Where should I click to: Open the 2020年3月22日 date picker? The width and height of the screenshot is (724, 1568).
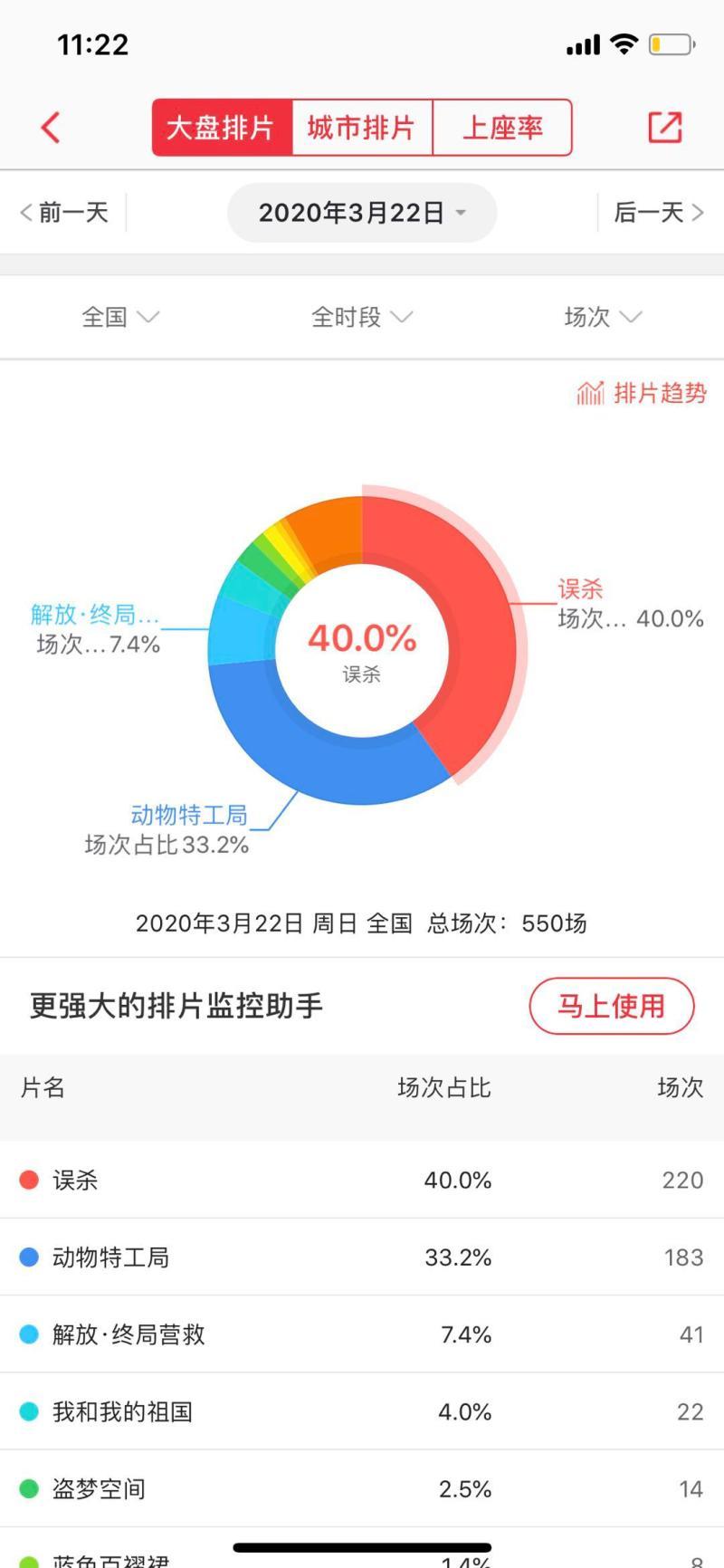click(x=362, y=213)
